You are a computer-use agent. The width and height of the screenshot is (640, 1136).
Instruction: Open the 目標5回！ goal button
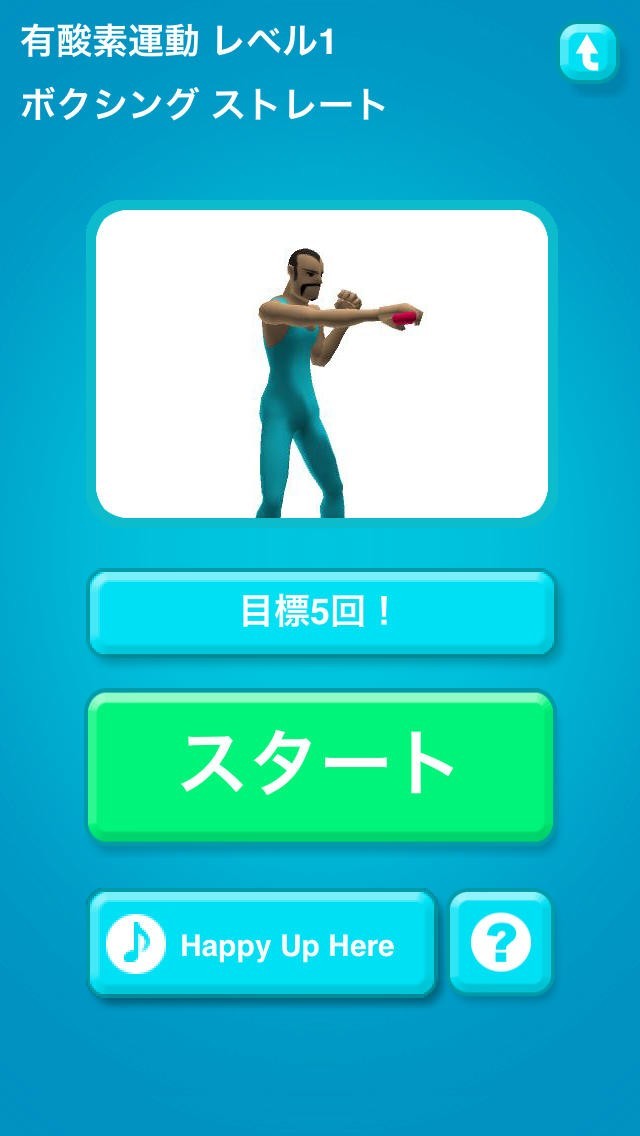320,612
